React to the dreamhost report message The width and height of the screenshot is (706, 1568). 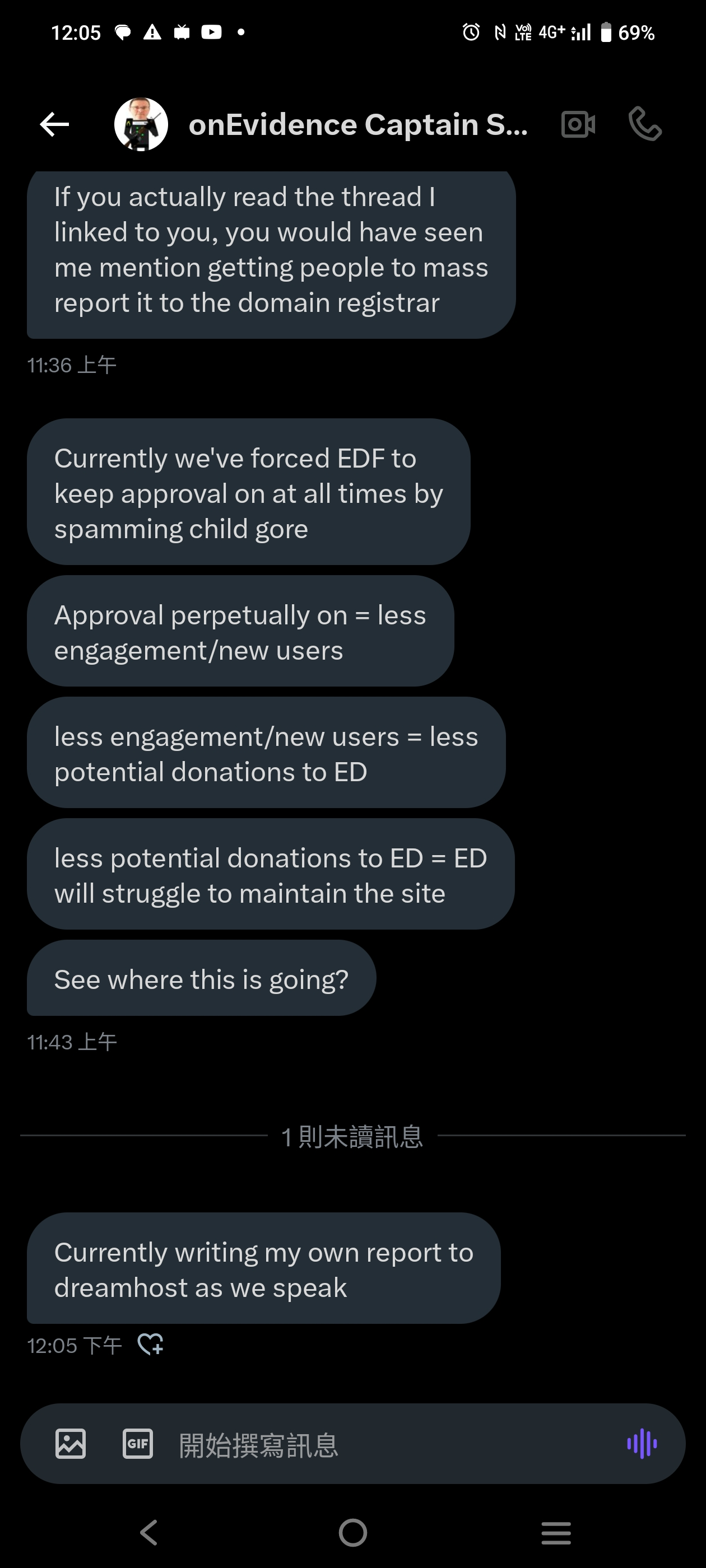pyautogui.click(x=151, y=1344)
